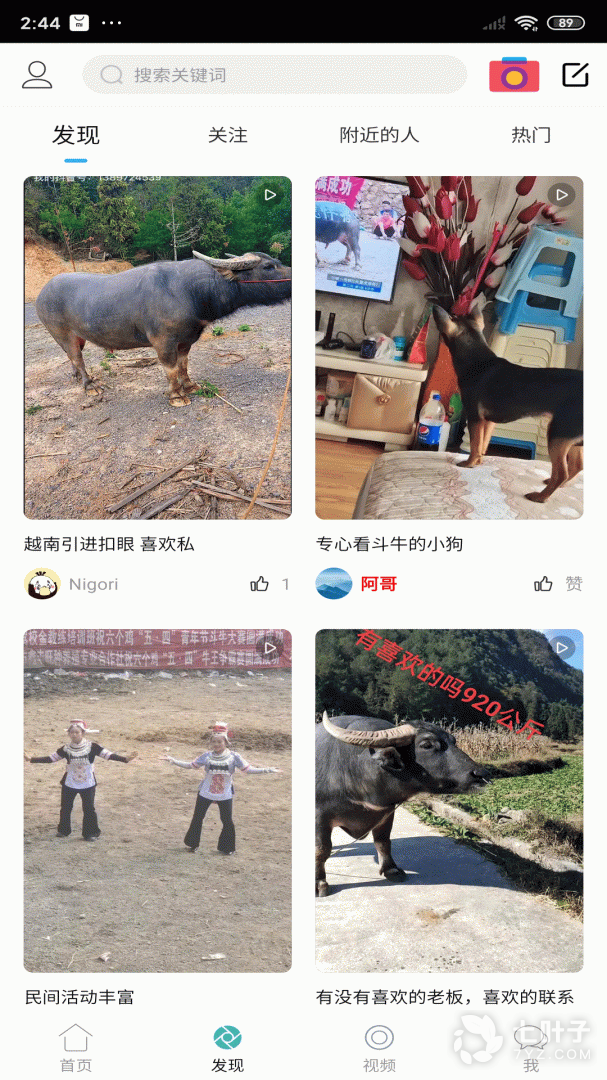Compose a new post with edit icon

[575, 75]
